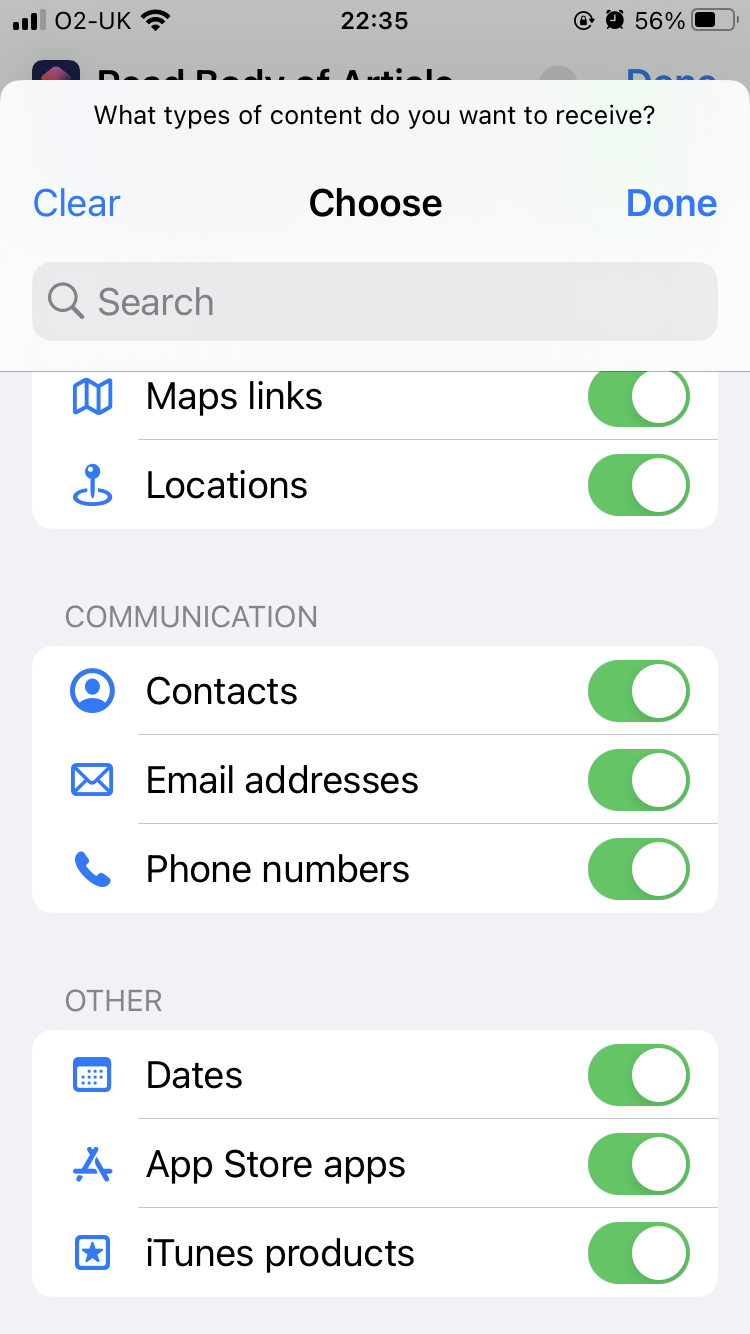Switch off Phone numbers
750x1334 pixels.
point(638,869)
